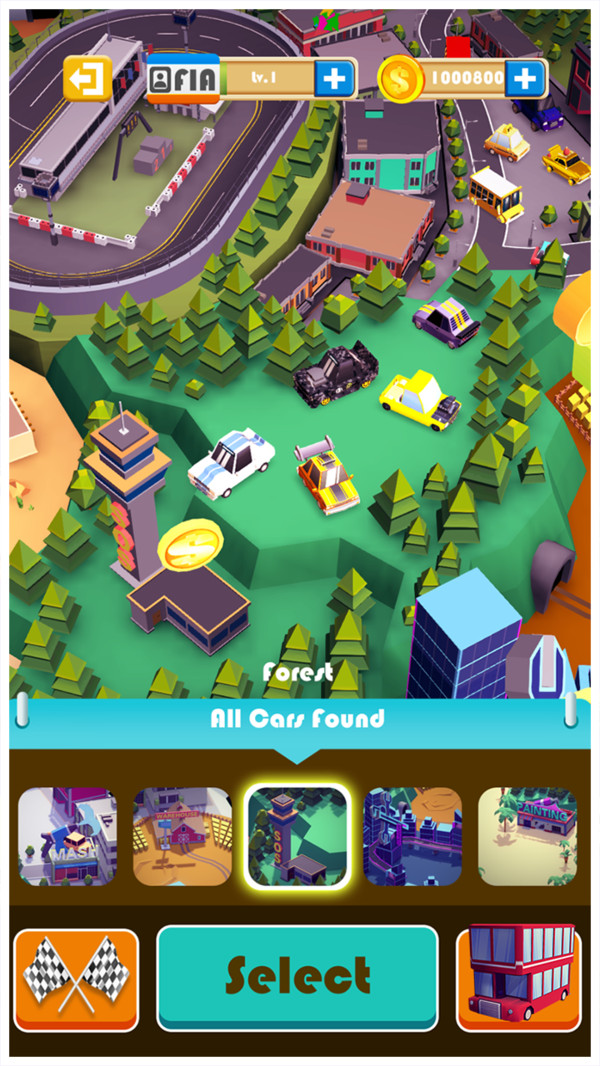Select the SOS tower forest thumbnail
Viewport: 600px width, 1066px height.
coord(298,836)
